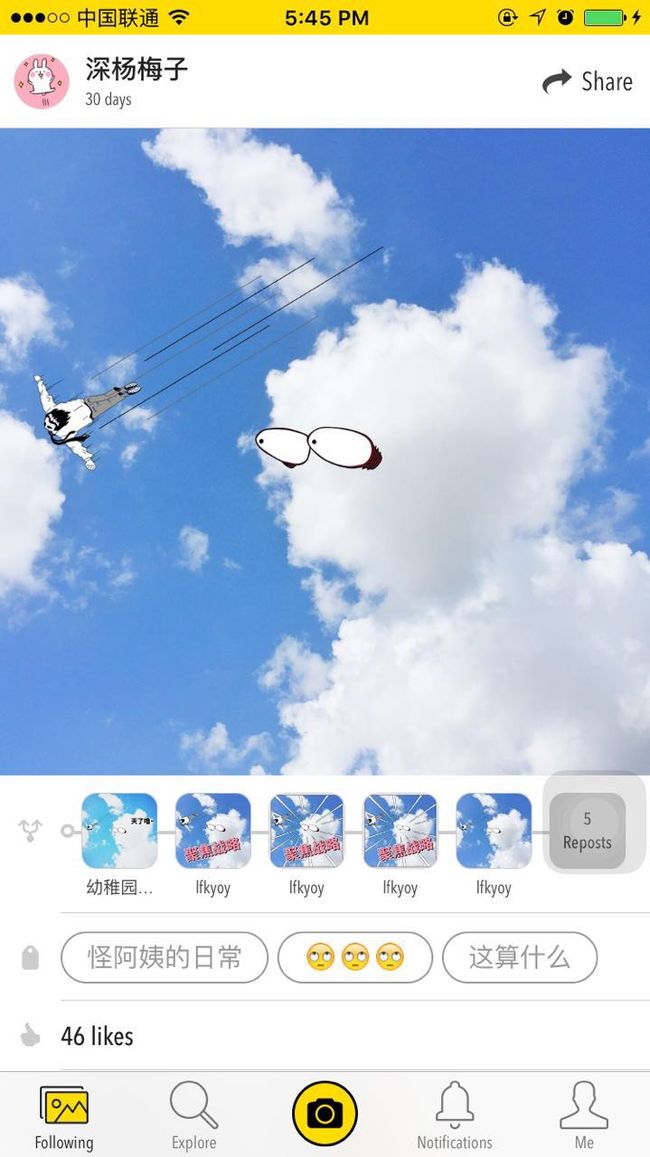Viewport: 650px width, 1157px height.
Task: Switch to the Following tab
Action: tap(64, 1117)
